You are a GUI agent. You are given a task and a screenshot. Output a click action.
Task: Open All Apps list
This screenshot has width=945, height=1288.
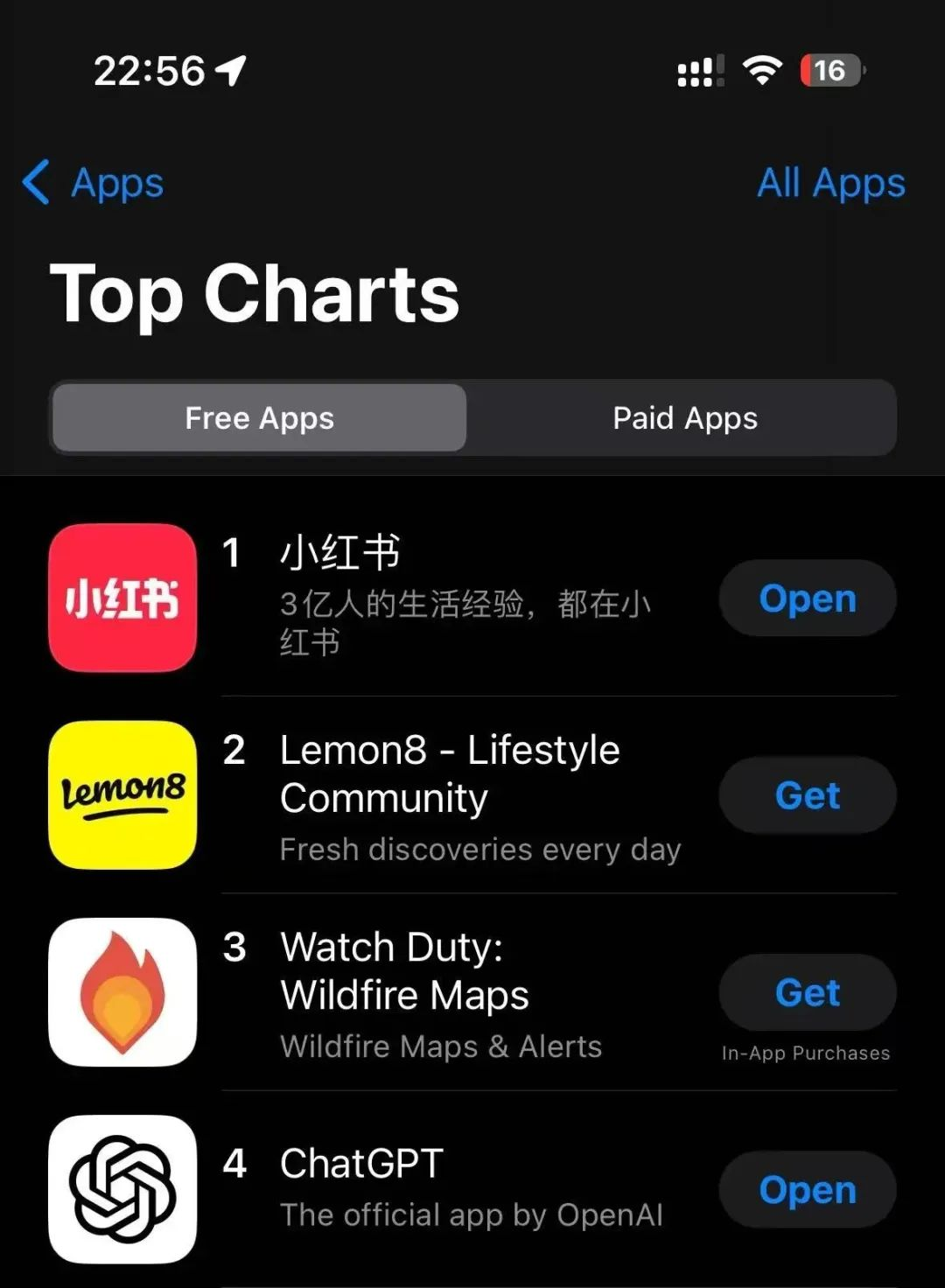829,184
